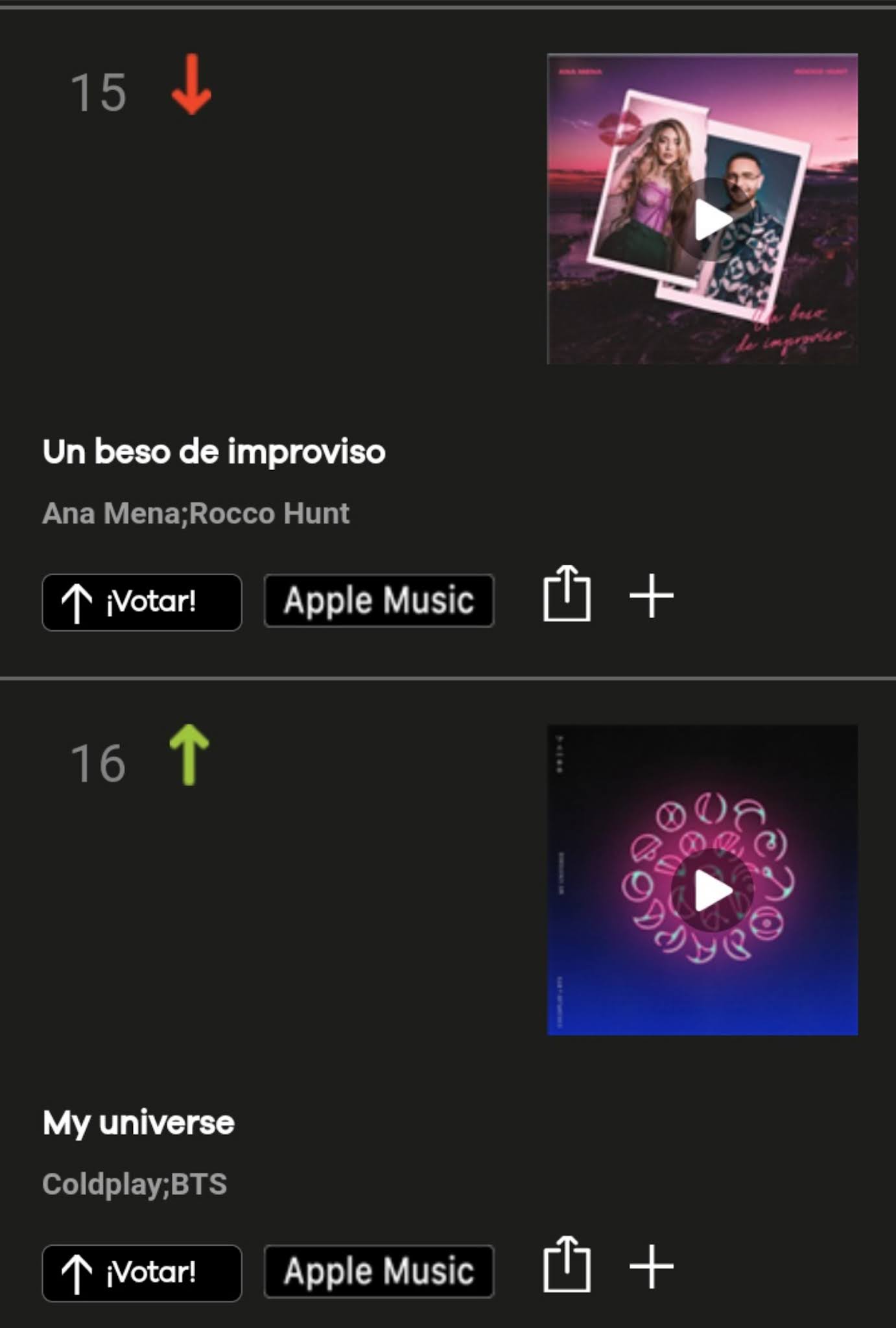Share the song My universe
The width and height of the screenshot is (896, 1328).
pyautogui.click(x=567, y=1264)
